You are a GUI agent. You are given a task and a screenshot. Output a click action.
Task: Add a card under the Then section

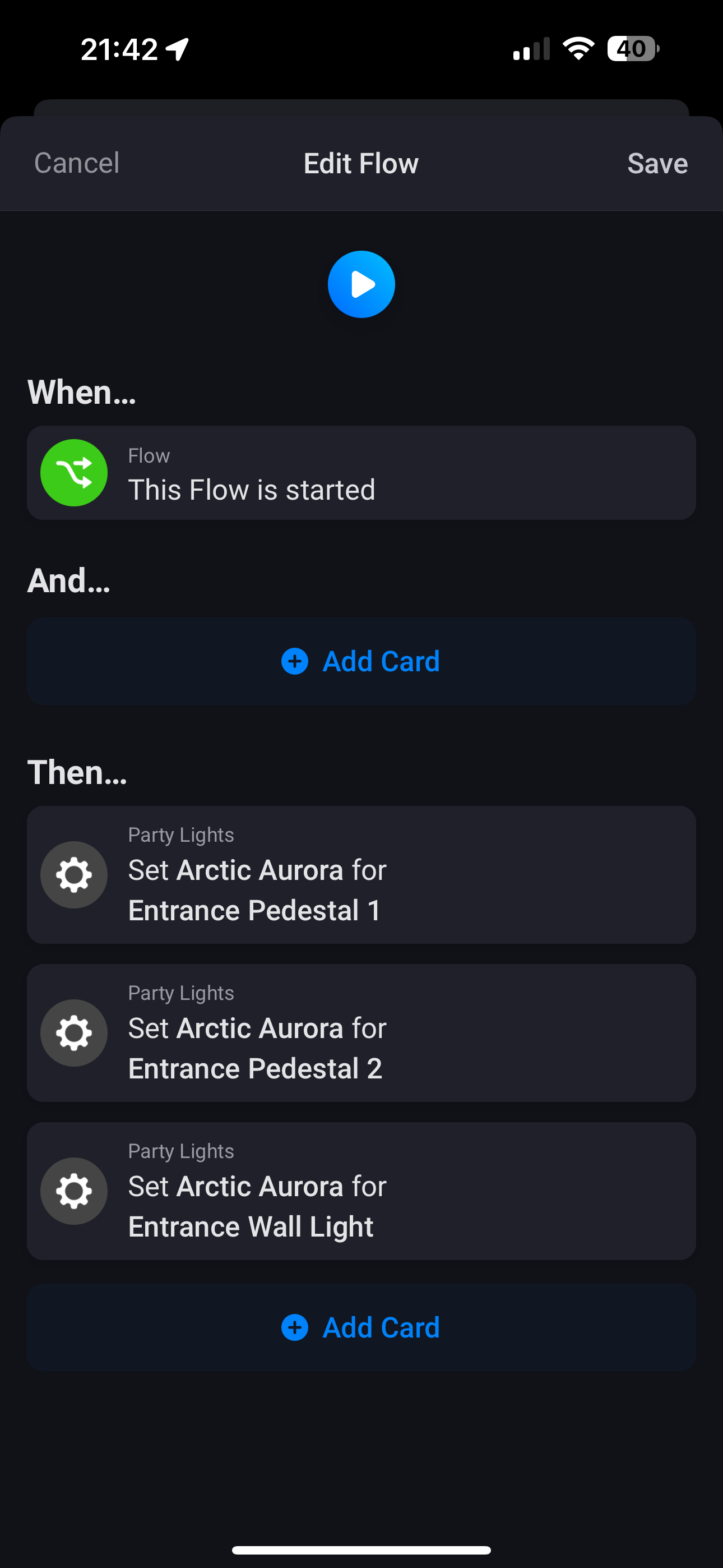(361, 1327)
